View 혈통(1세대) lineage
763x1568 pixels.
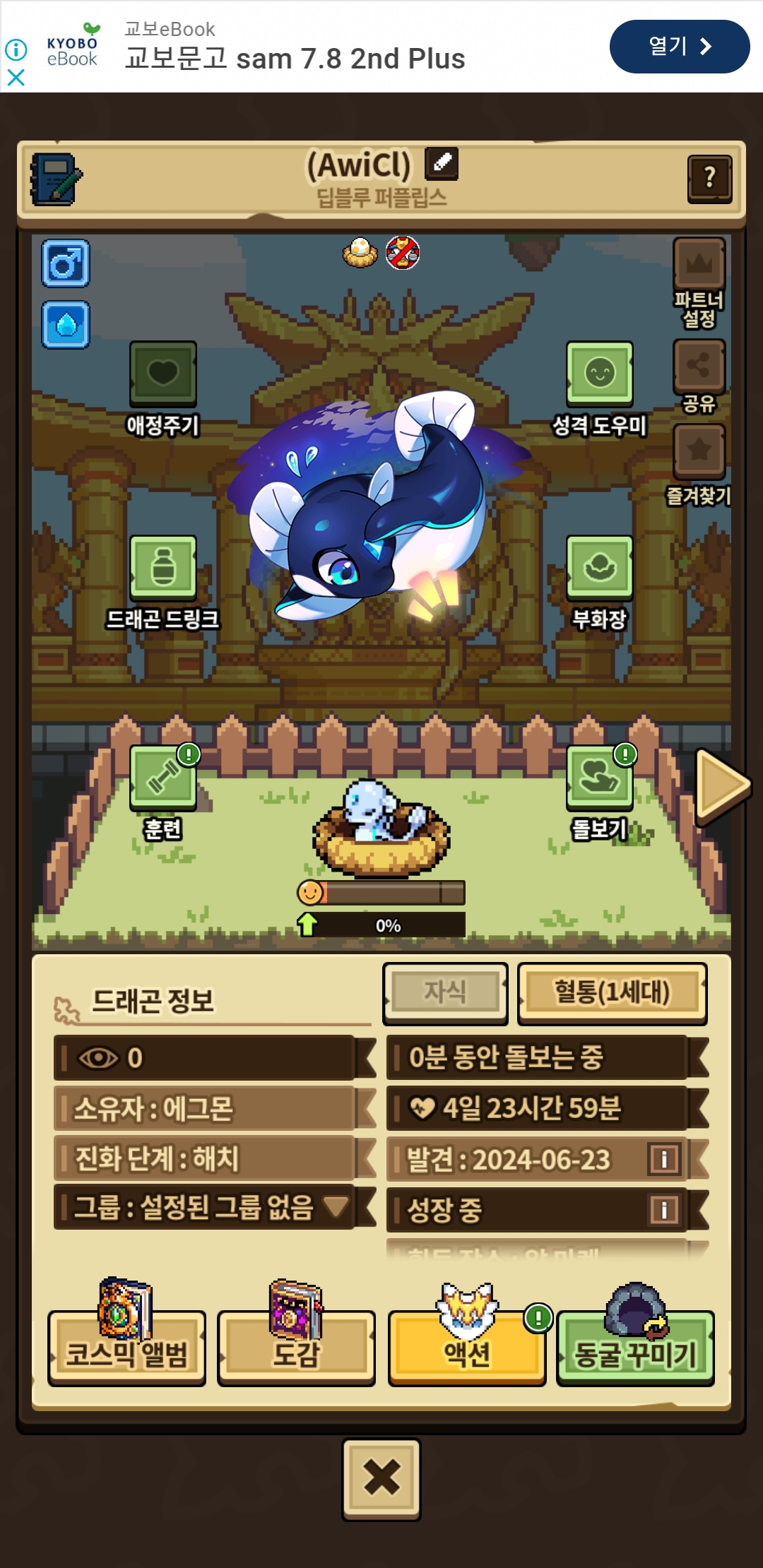point(612,992)
